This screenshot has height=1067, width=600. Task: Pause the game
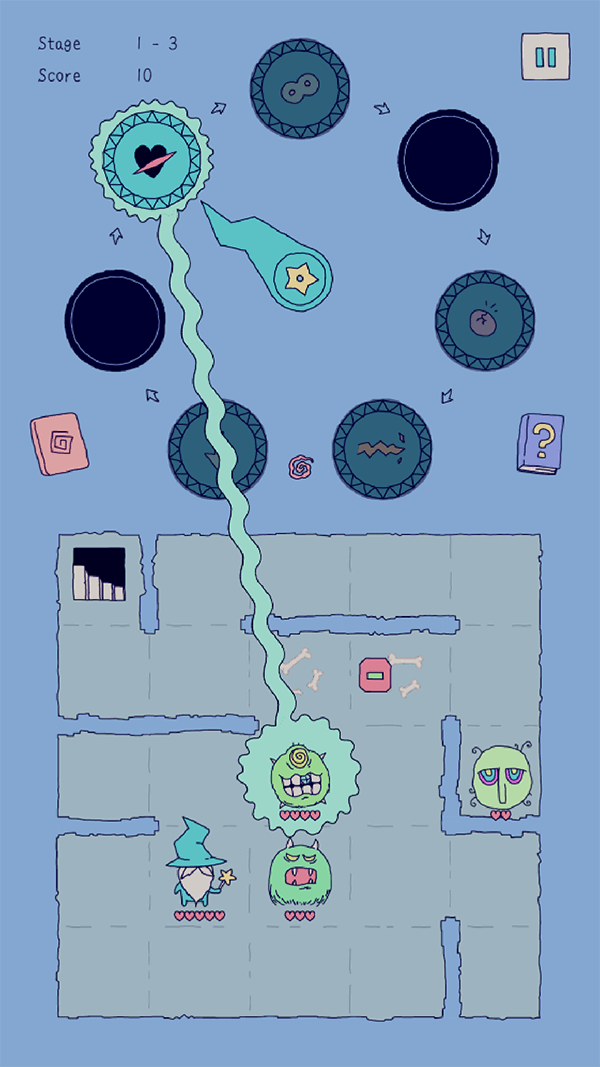click(546, 56)
